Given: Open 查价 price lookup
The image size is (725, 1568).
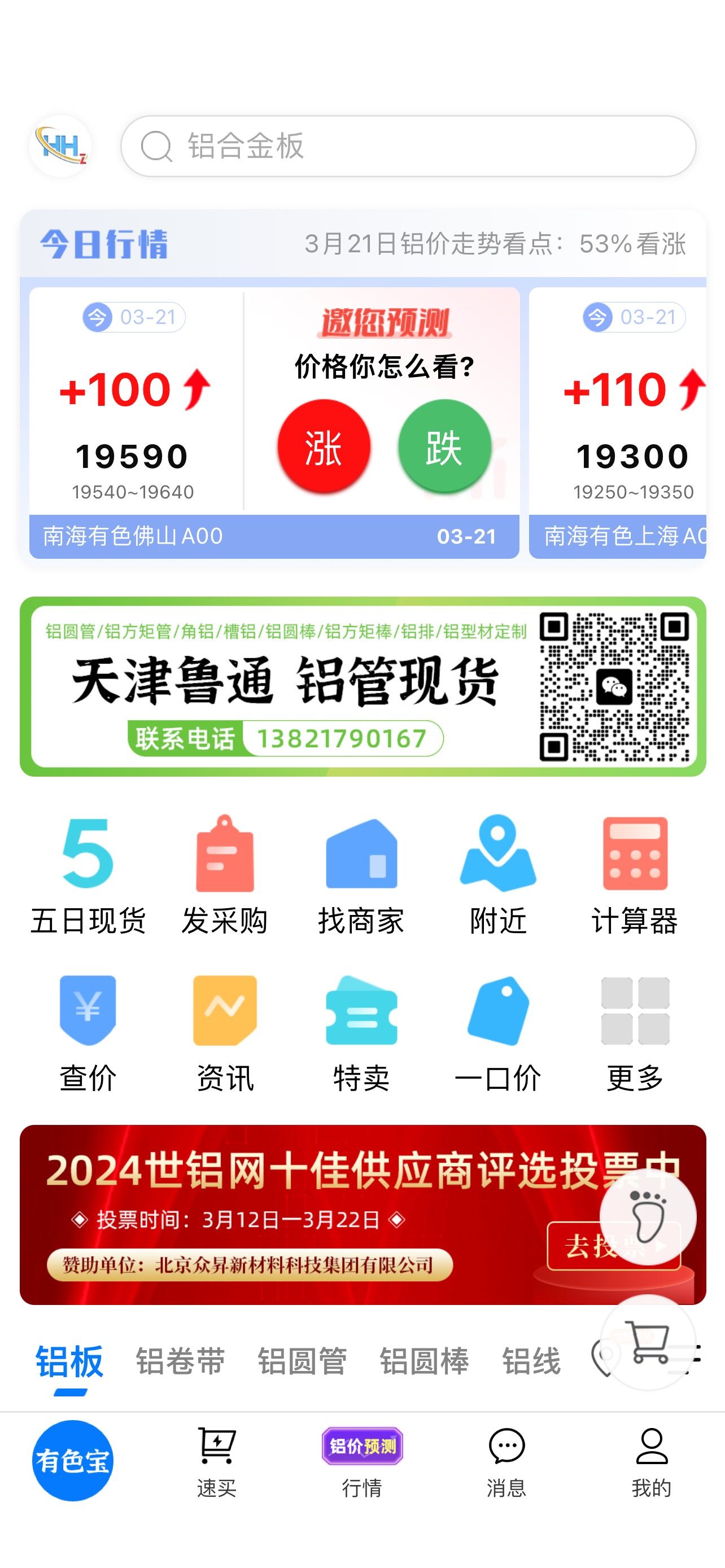Looking at the screenshot, I should tap(88, 1033).
